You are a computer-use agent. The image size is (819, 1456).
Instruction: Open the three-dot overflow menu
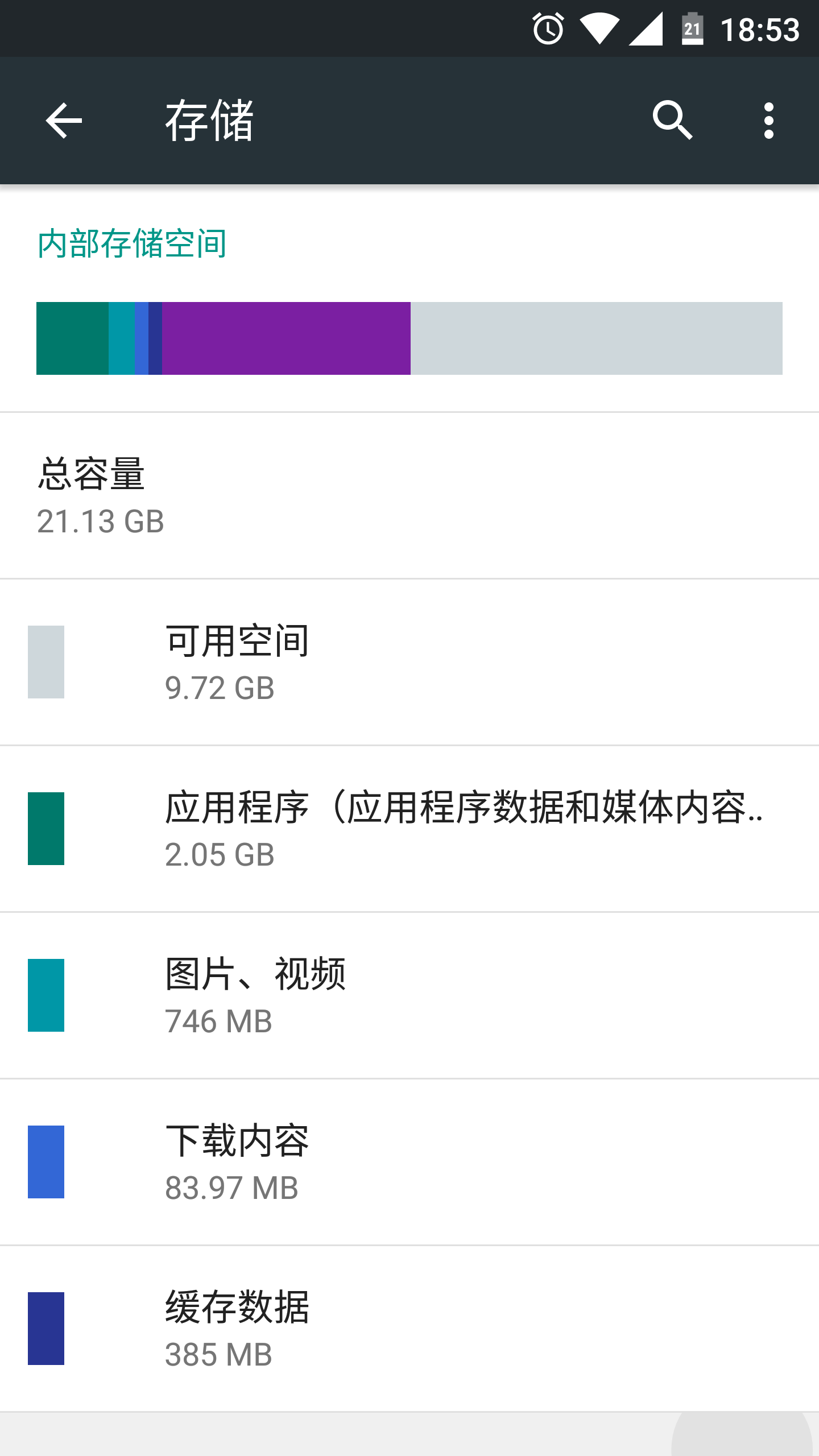[x=769, y=121]
